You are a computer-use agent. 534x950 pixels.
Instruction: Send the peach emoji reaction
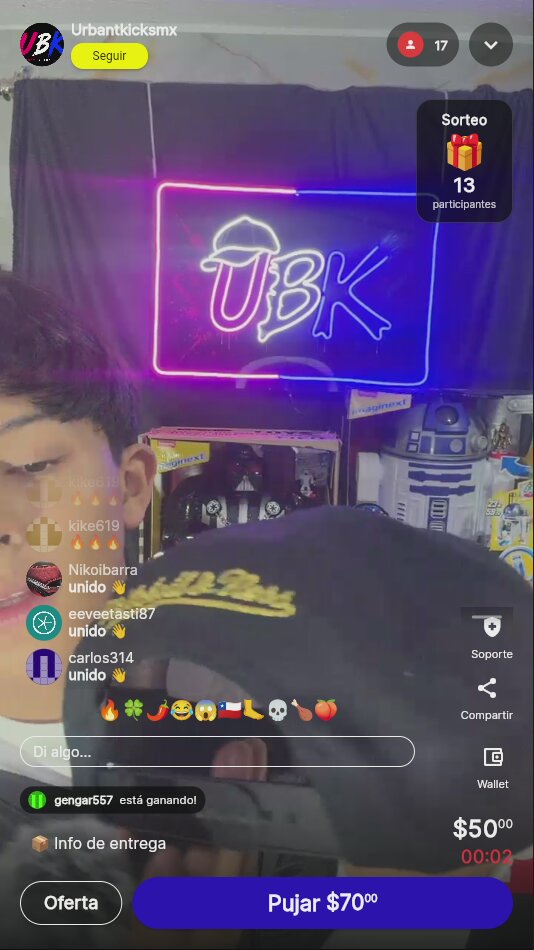point(325,709)
